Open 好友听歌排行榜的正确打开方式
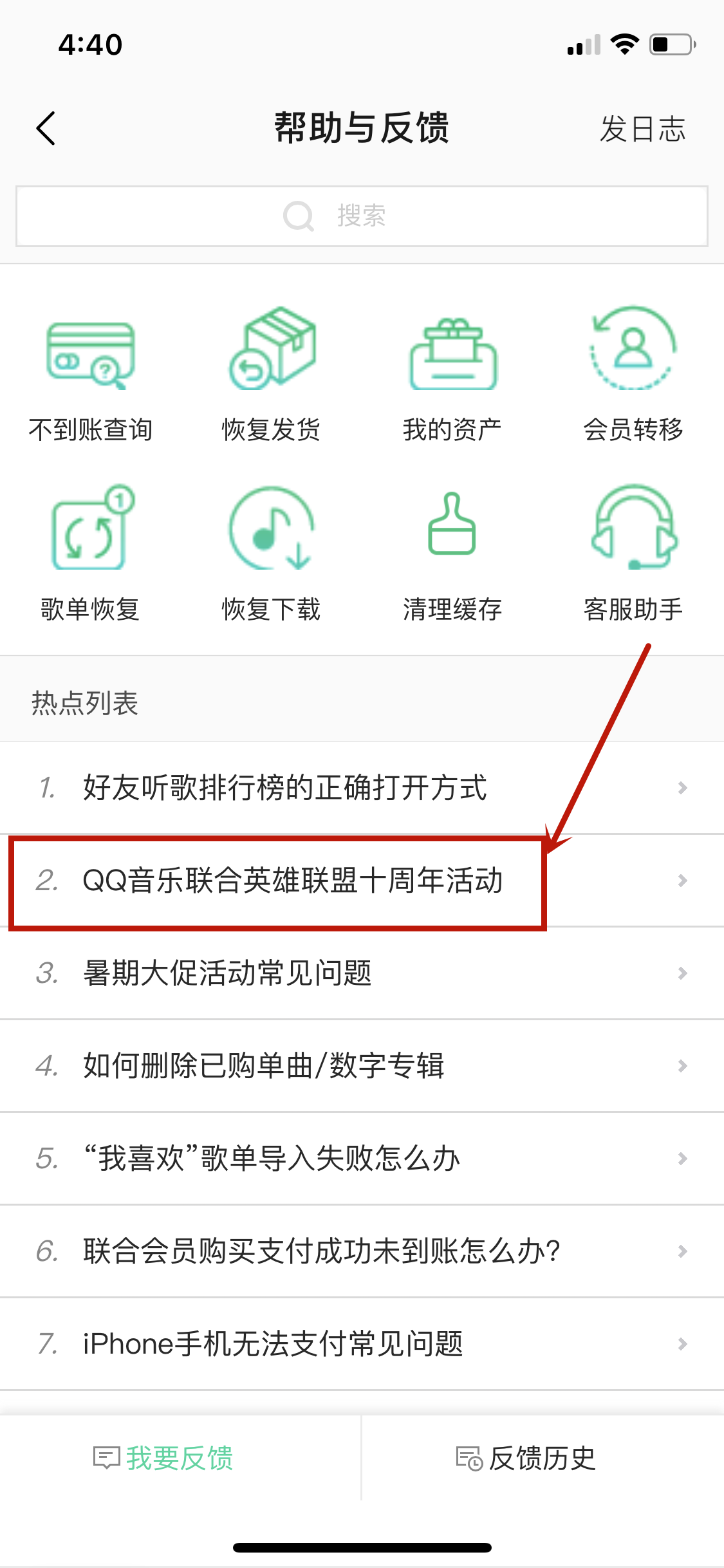 tap(362, 788)
